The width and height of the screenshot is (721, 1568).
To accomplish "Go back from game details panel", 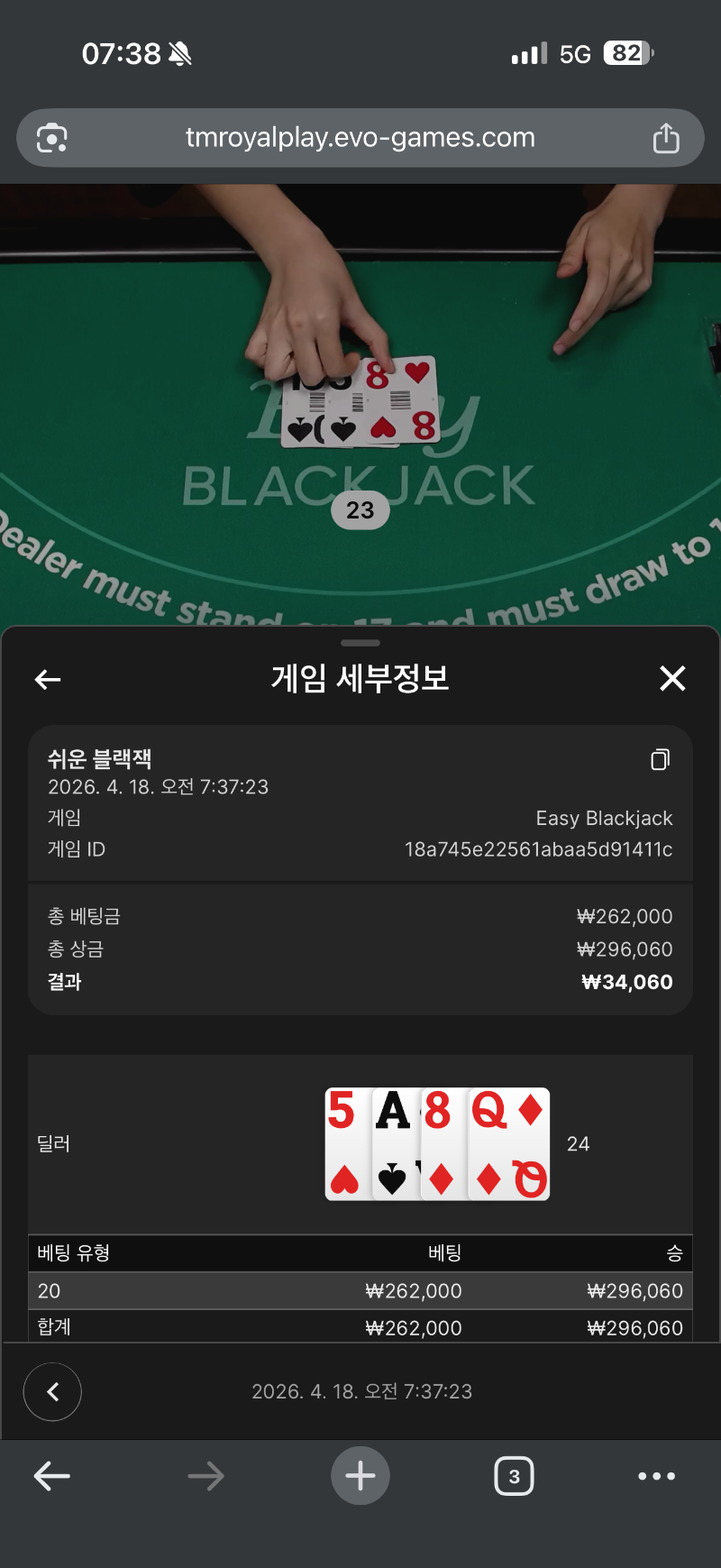I will tap(48, 679).
